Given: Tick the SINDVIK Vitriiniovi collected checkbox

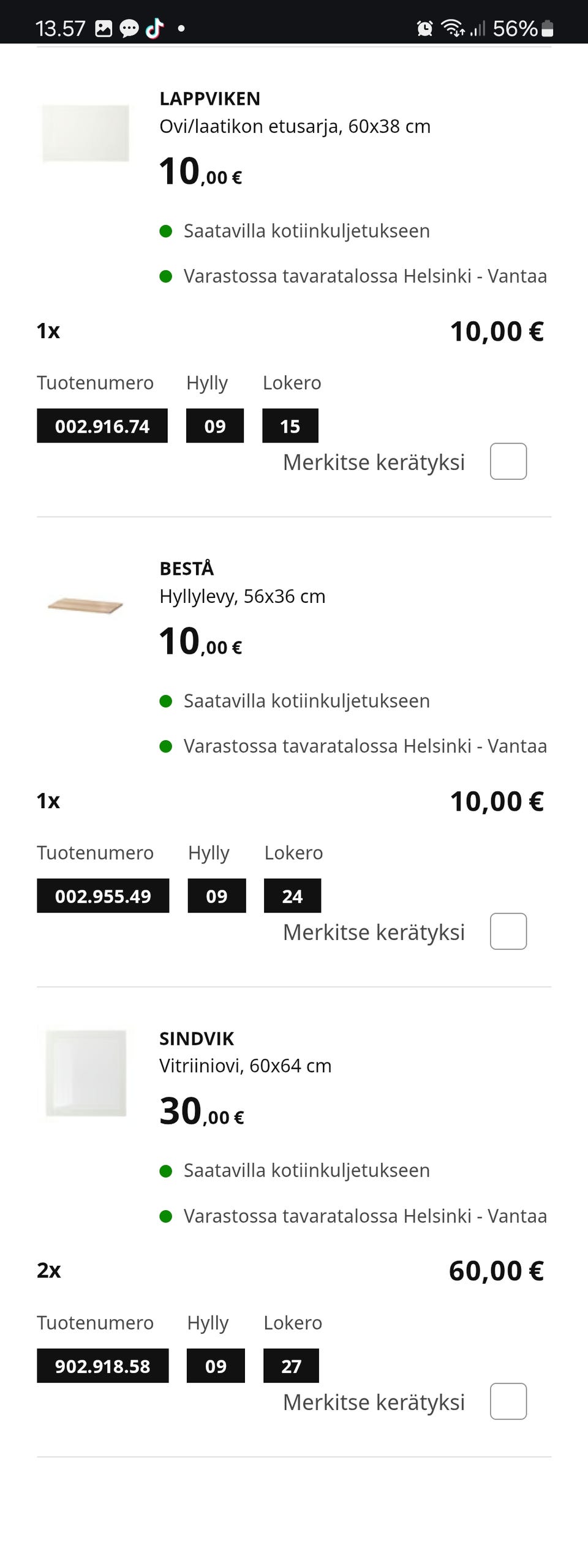Looking at the screenshot, I should coord(508,1401).
